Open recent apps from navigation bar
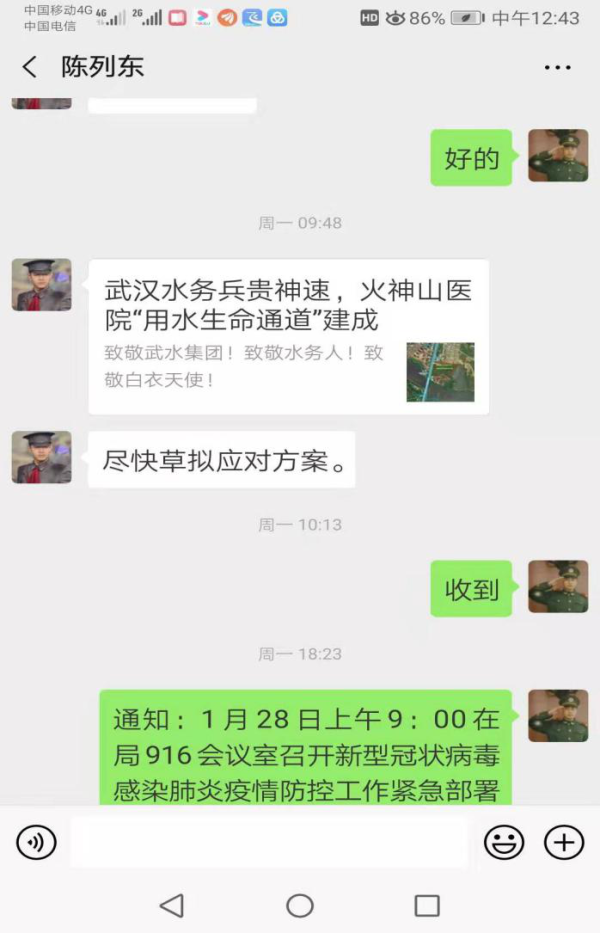 (427, 906)
